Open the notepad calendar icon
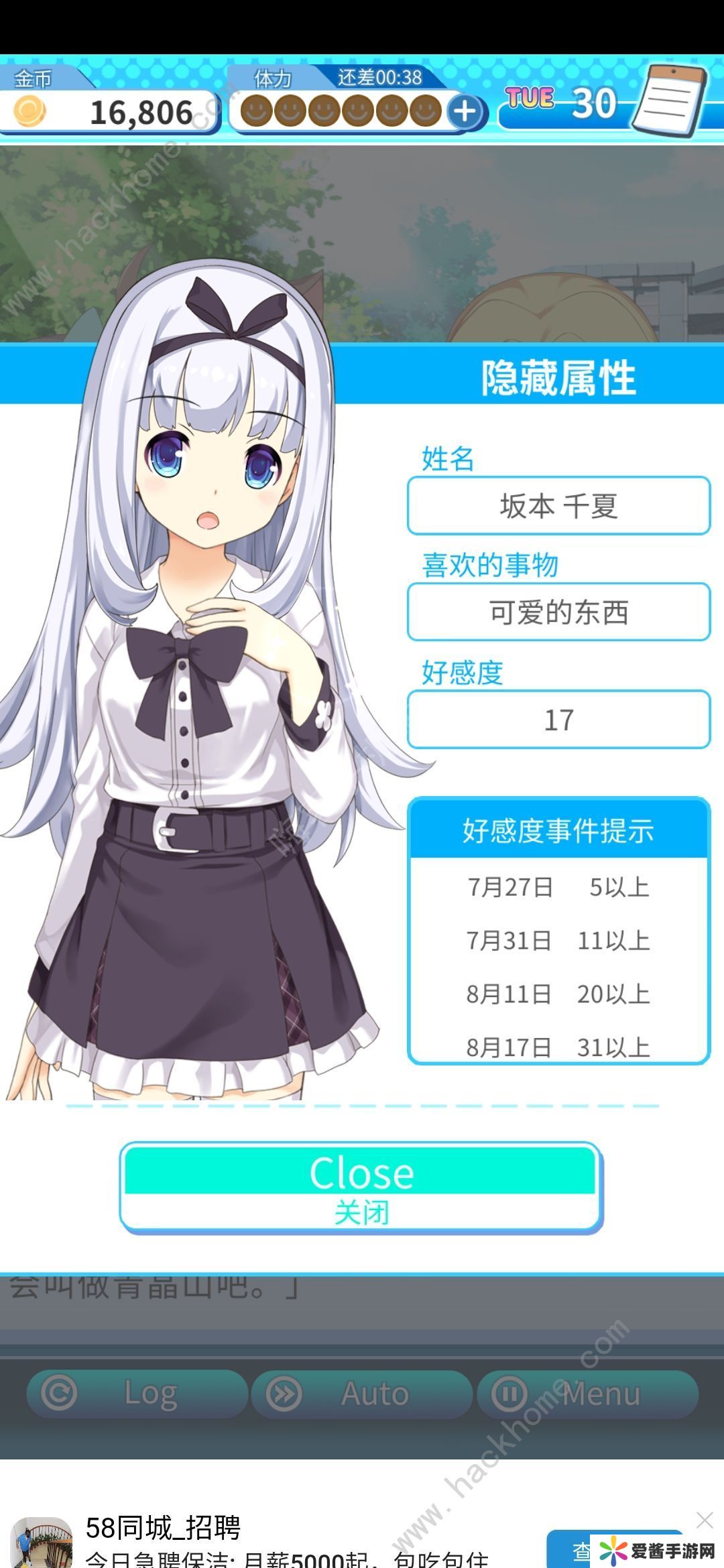The height and width of the screenshot is (1568, 724). point(670,101)
